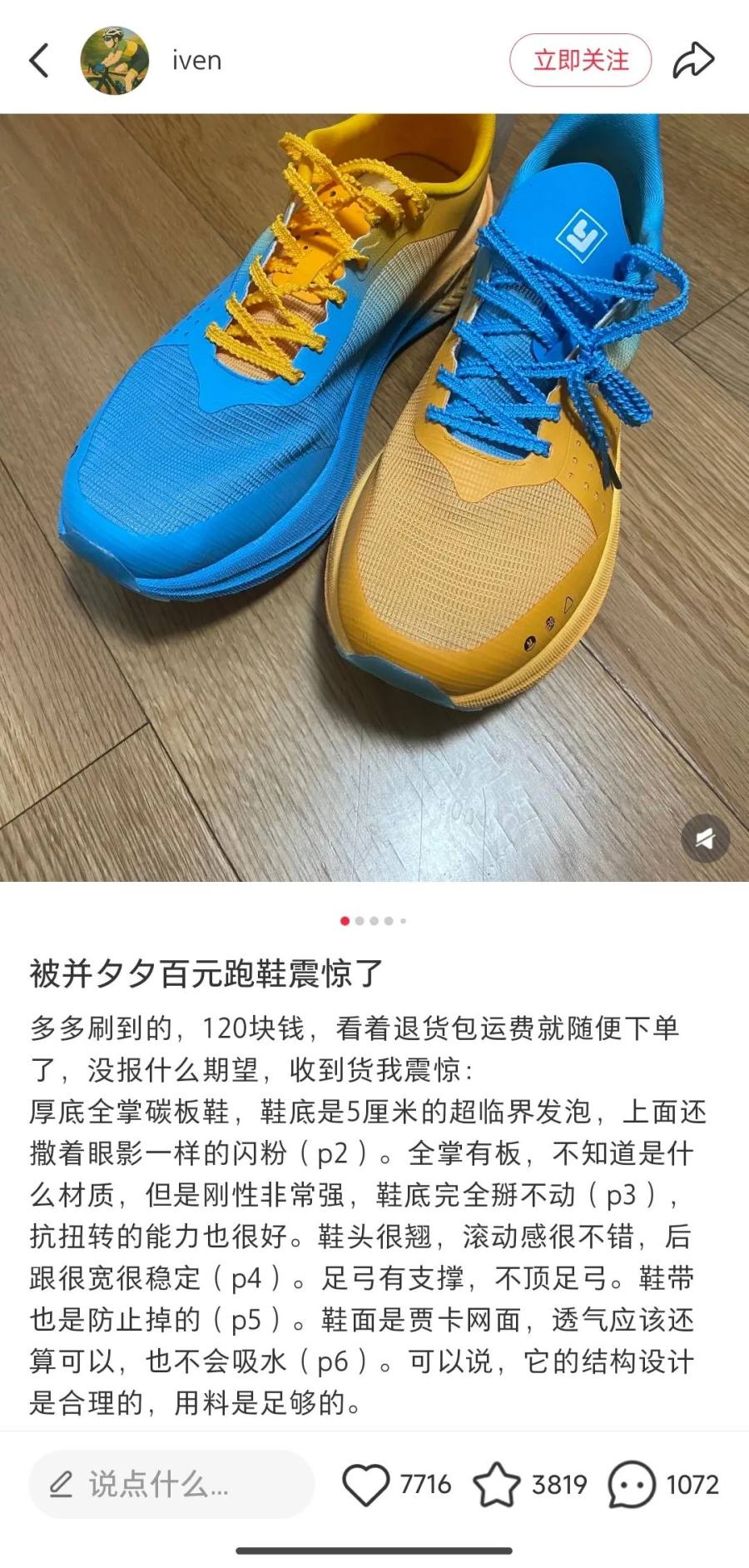Open the 说点什么 comment box
The height and width of the screenshot is (1568, 749).
tap(171, 1484)
